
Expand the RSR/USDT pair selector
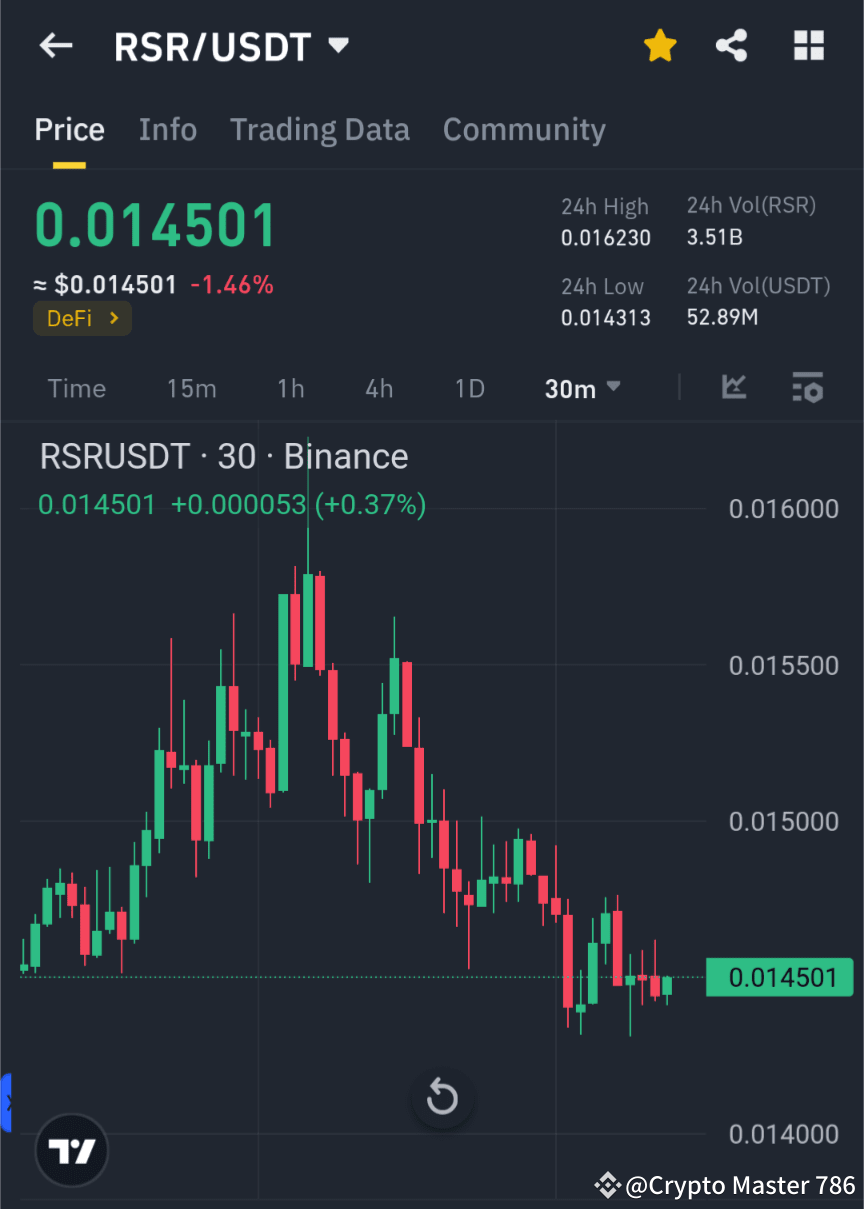click(x=338, y=45)
